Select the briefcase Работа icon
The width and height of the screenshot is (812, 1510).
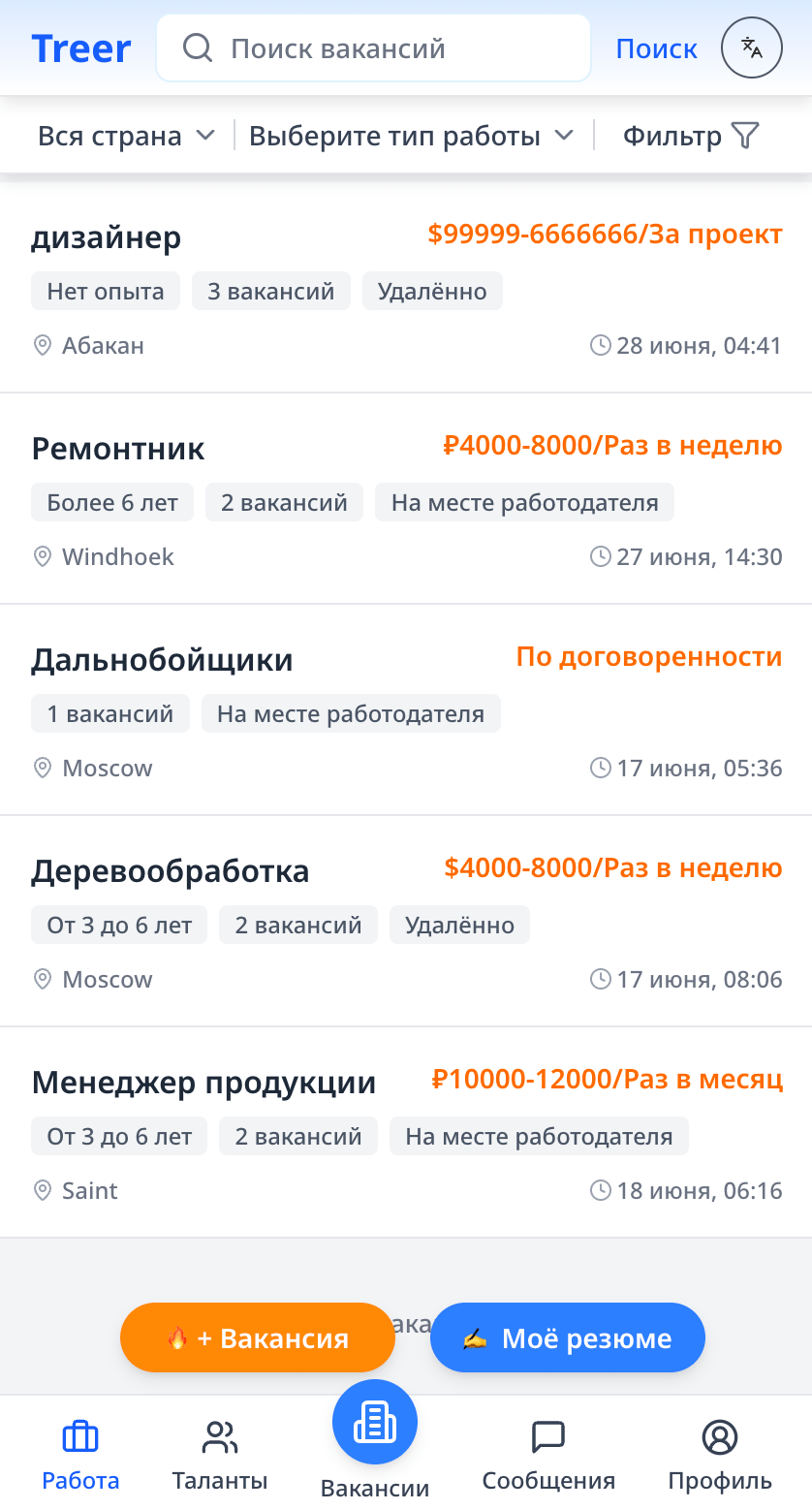click(x=80, y=1439)
